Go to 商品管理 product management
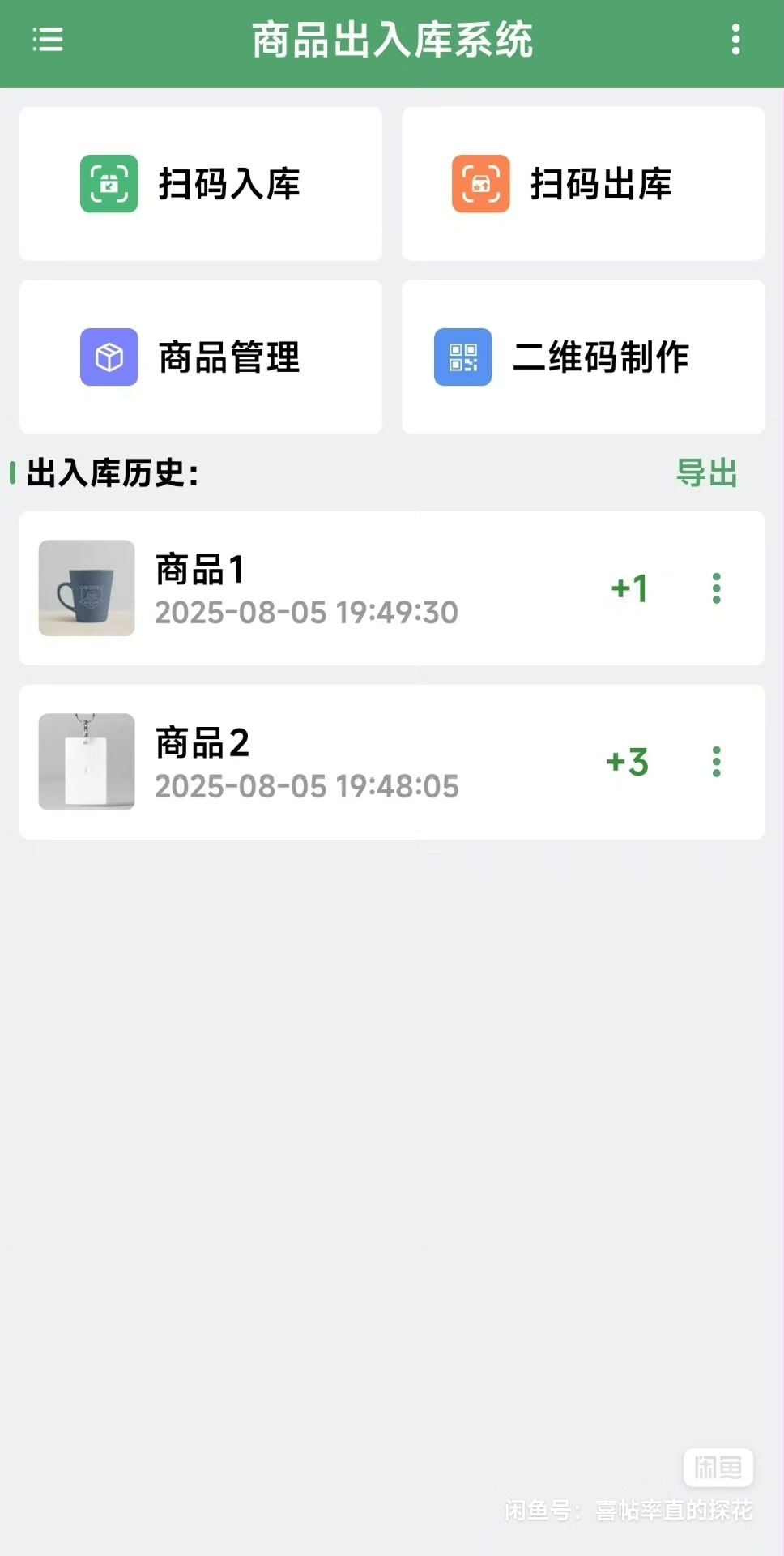Screen dimensions: 784x1556 (200, 357)
